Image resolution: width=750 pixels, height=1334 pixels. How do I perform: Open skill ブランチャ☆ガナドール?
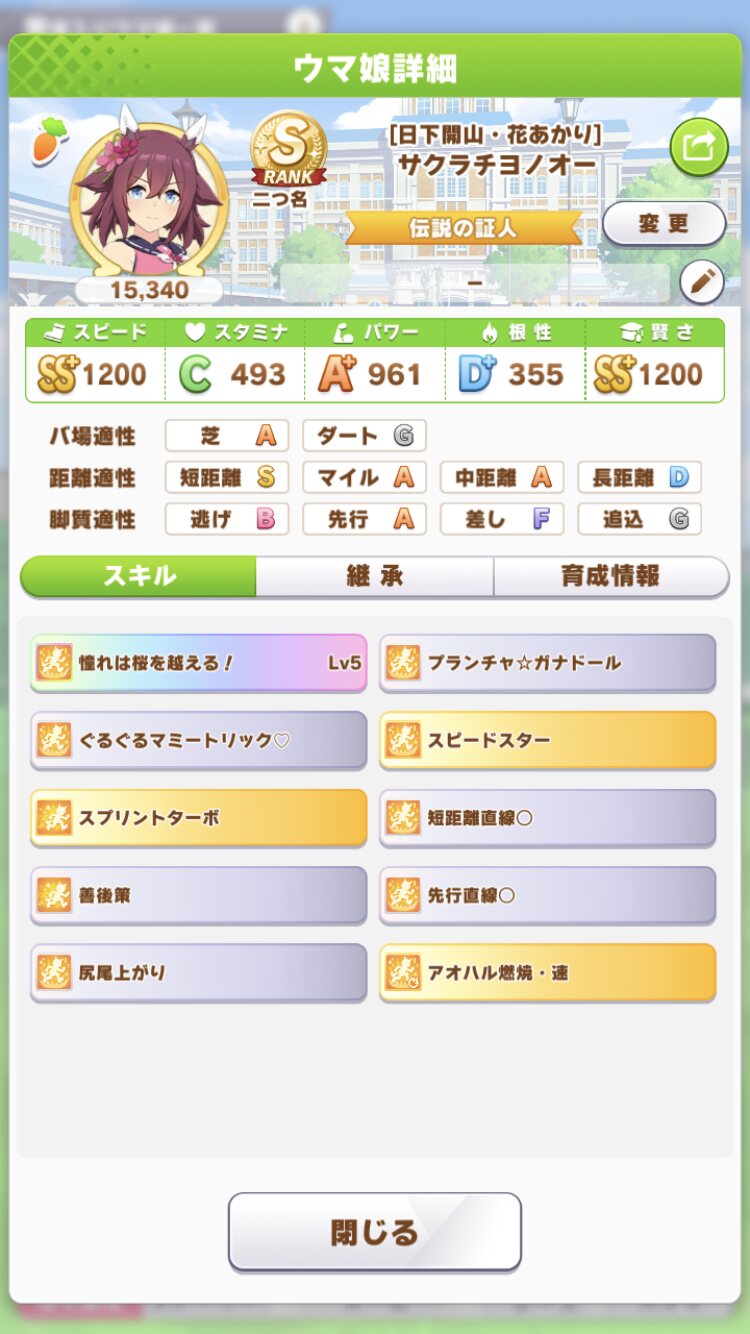coord(547,662)
